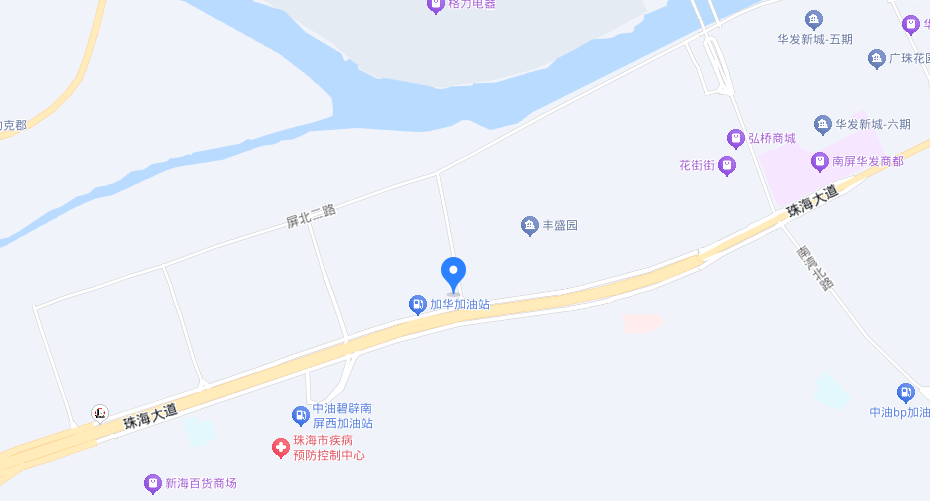
Task: Select the 华发新城-六期 marker
Action: point(823,124)
